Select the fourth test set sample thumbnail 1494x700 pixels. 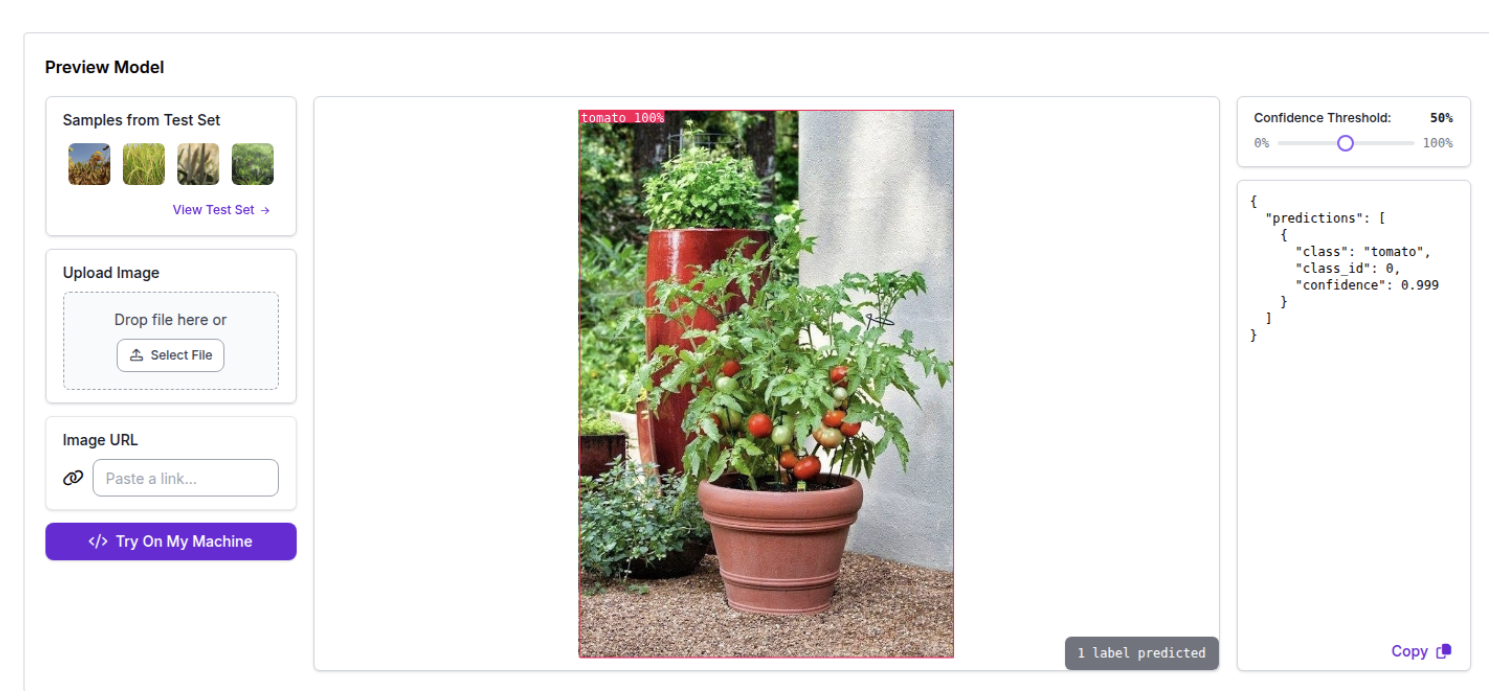[252, 164]
